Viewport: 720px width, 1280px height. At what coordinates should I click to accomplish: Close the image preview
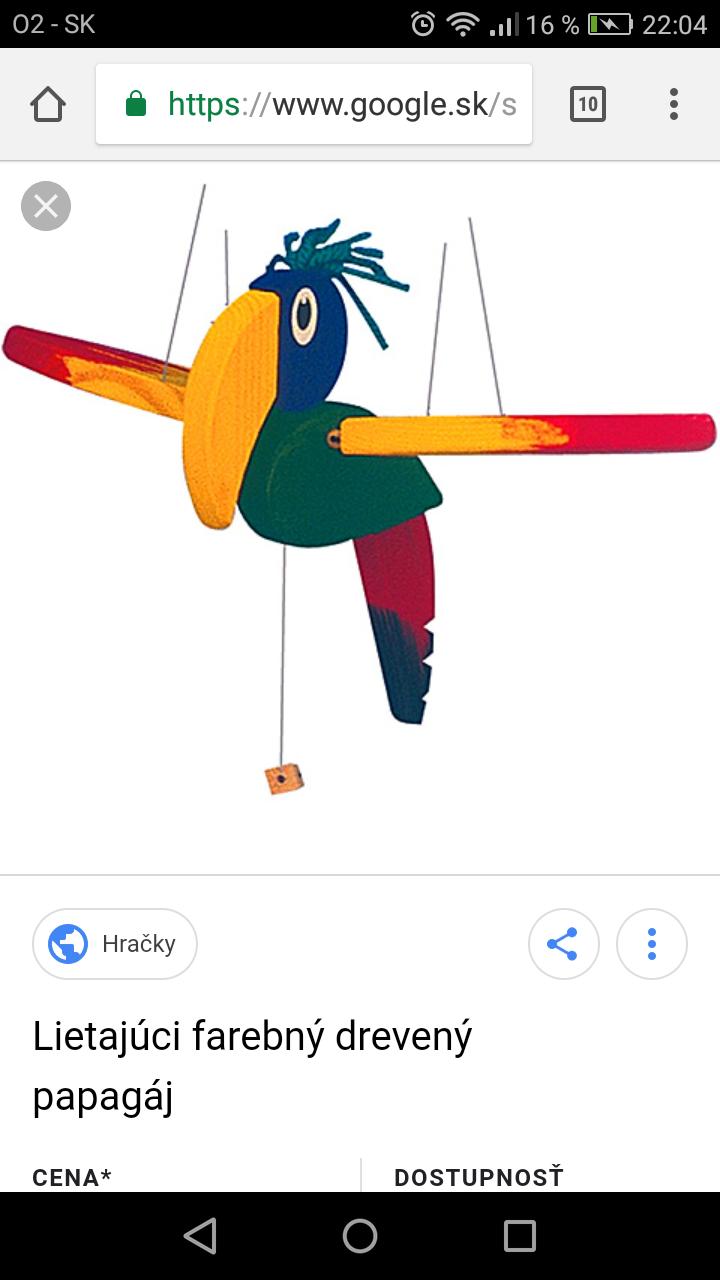point(46,206)
